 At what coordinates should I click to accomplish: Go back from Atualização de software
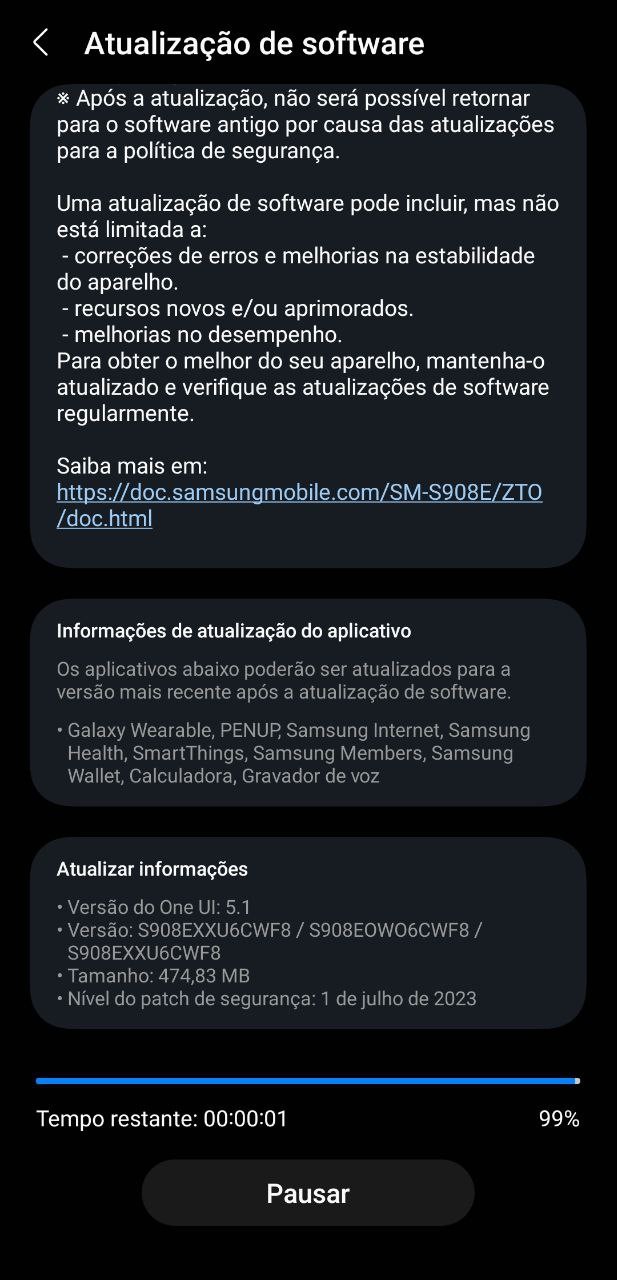coord(40,43)
